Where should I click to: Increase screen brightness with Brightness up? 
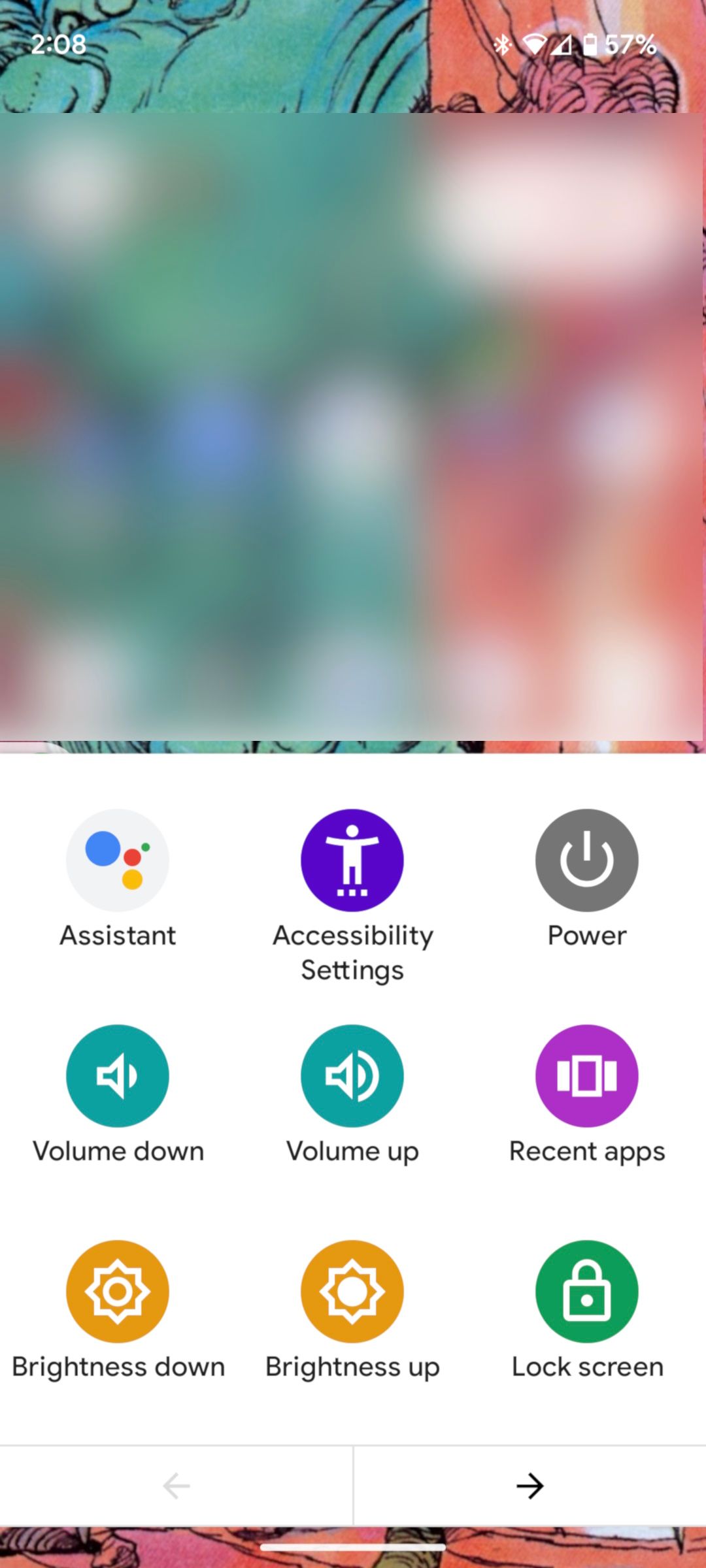tap(352, 1291)
